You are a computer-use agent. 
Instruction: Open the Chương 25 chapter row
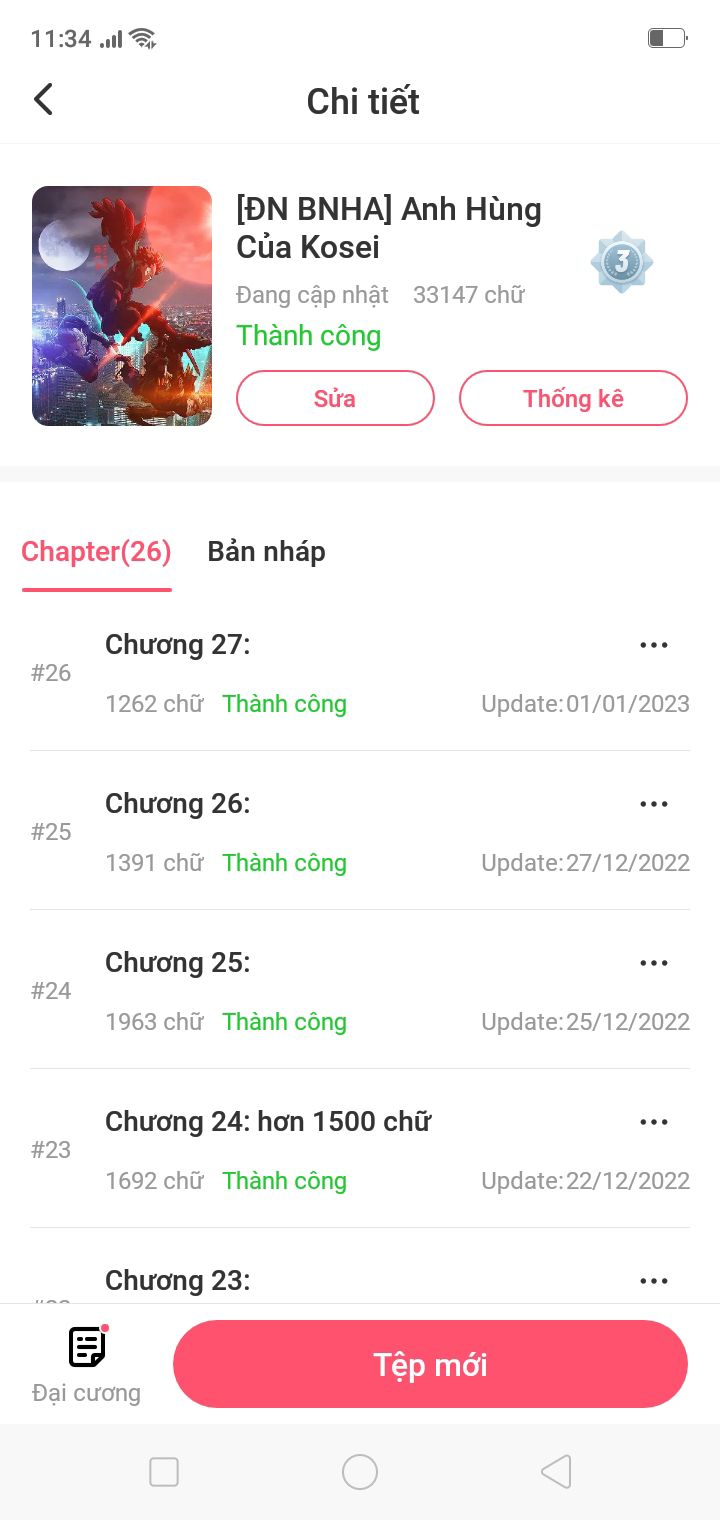[x=360, y=990]
